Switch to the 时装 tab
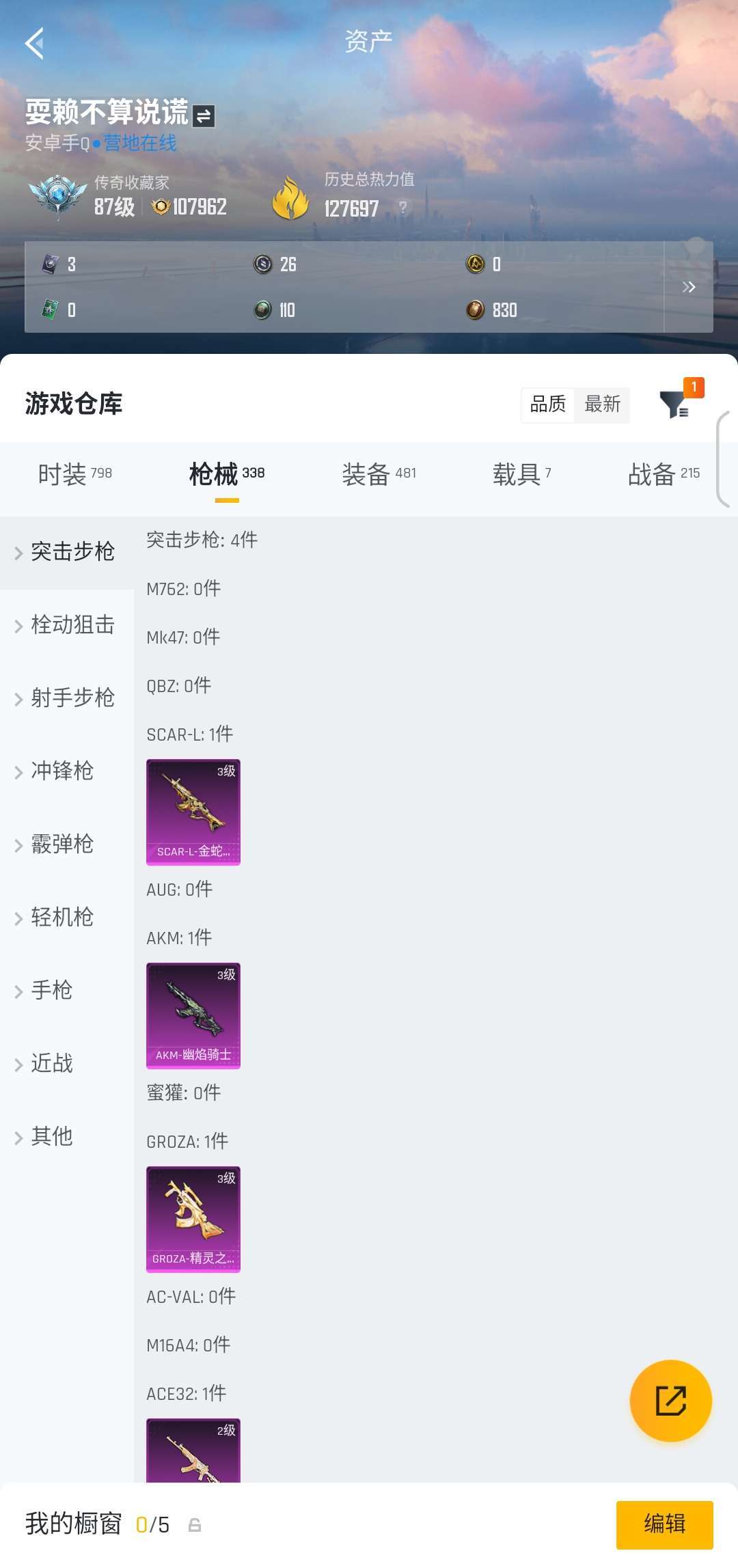Image resolution: width=738 pixels, height=1568 pixels. 74,473
